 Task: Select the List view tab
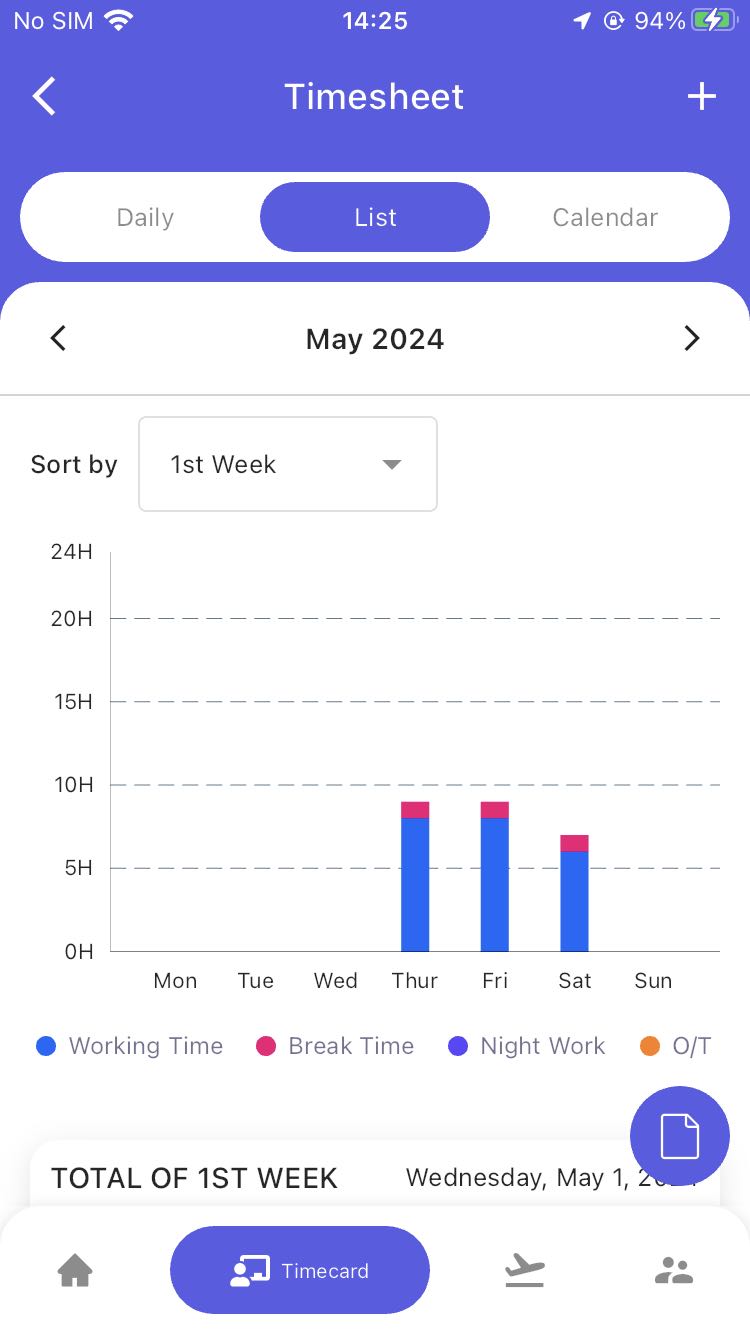(x=375, y=217)
